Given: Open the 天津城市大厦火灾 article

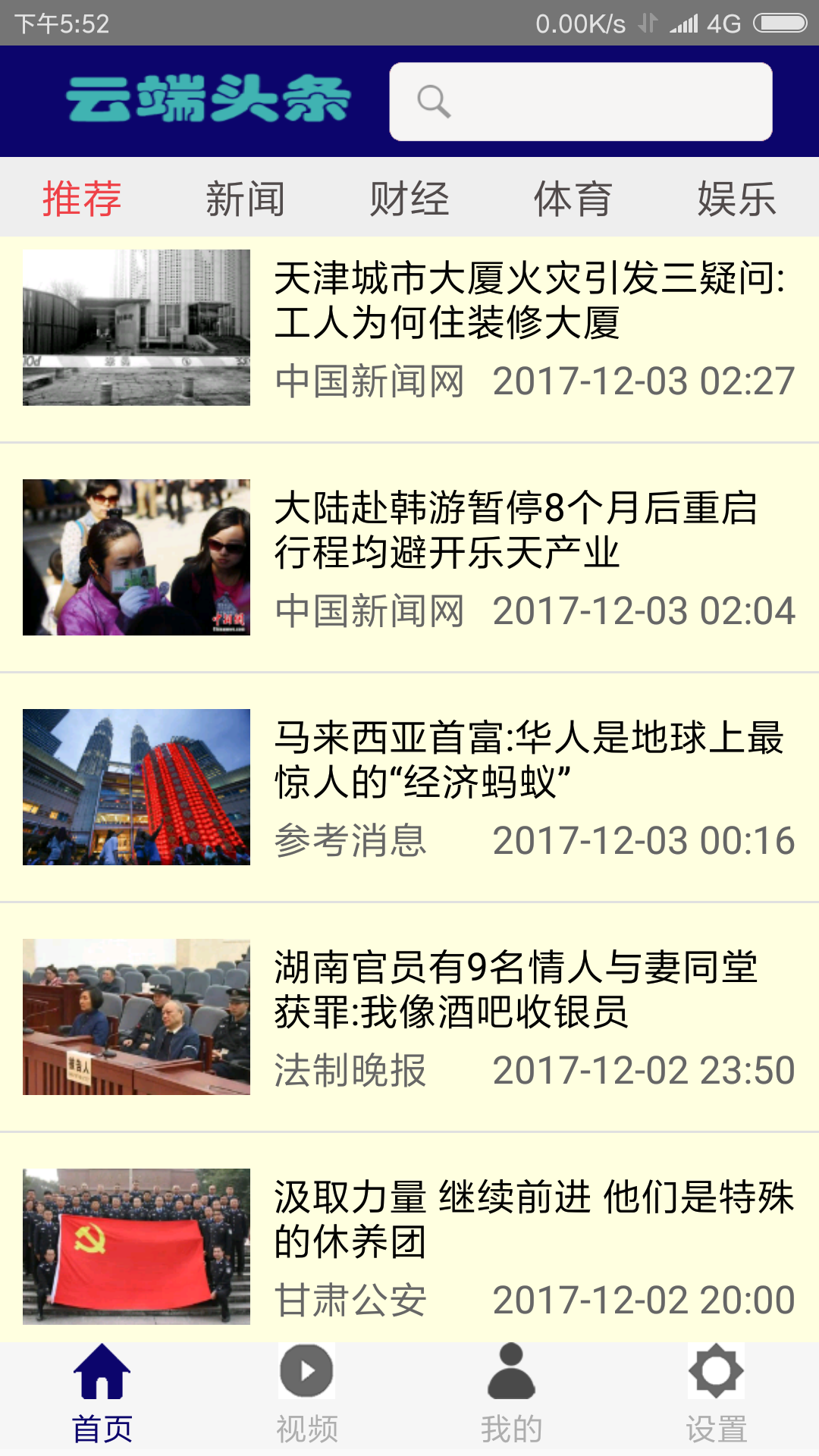Looking at the screenshot, I should 529,300.
